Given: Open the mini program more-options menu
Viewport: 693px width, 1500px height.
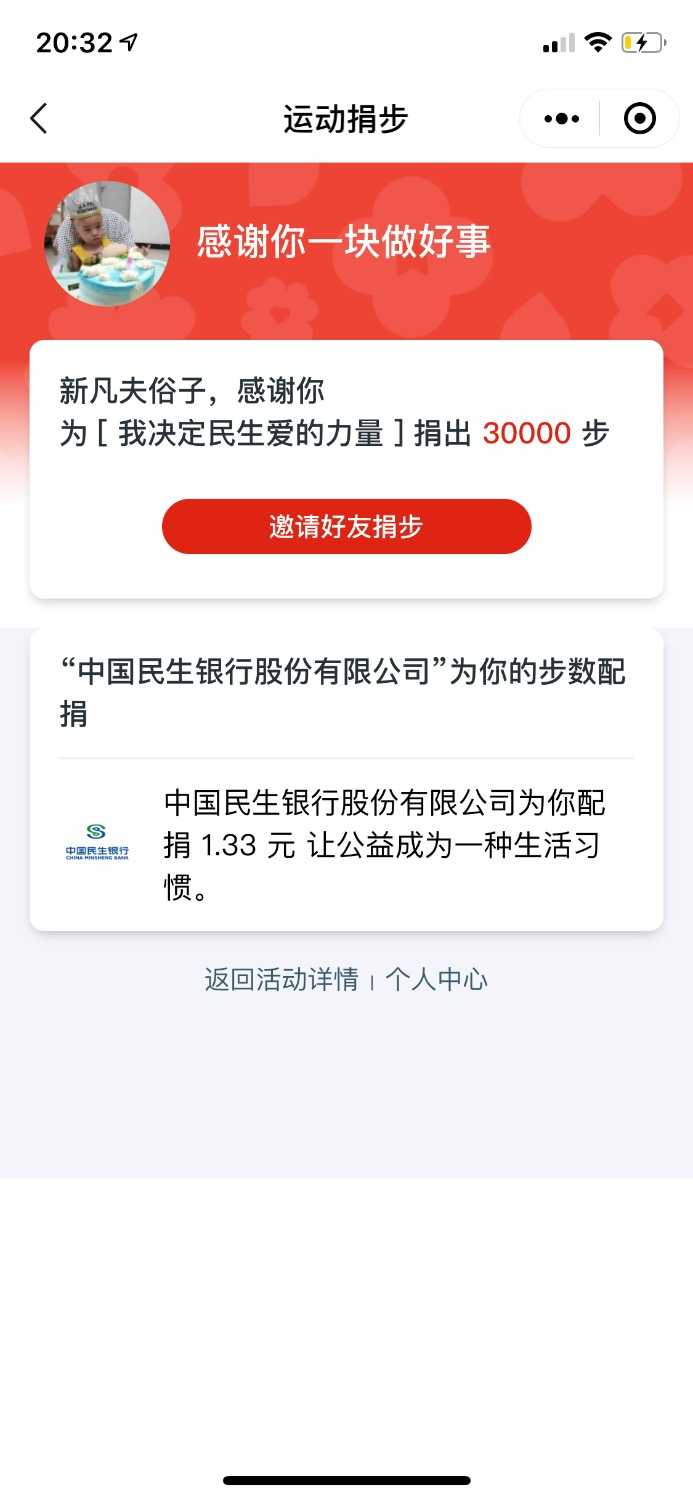Looking at the screenshot, I should pos(561,119).
